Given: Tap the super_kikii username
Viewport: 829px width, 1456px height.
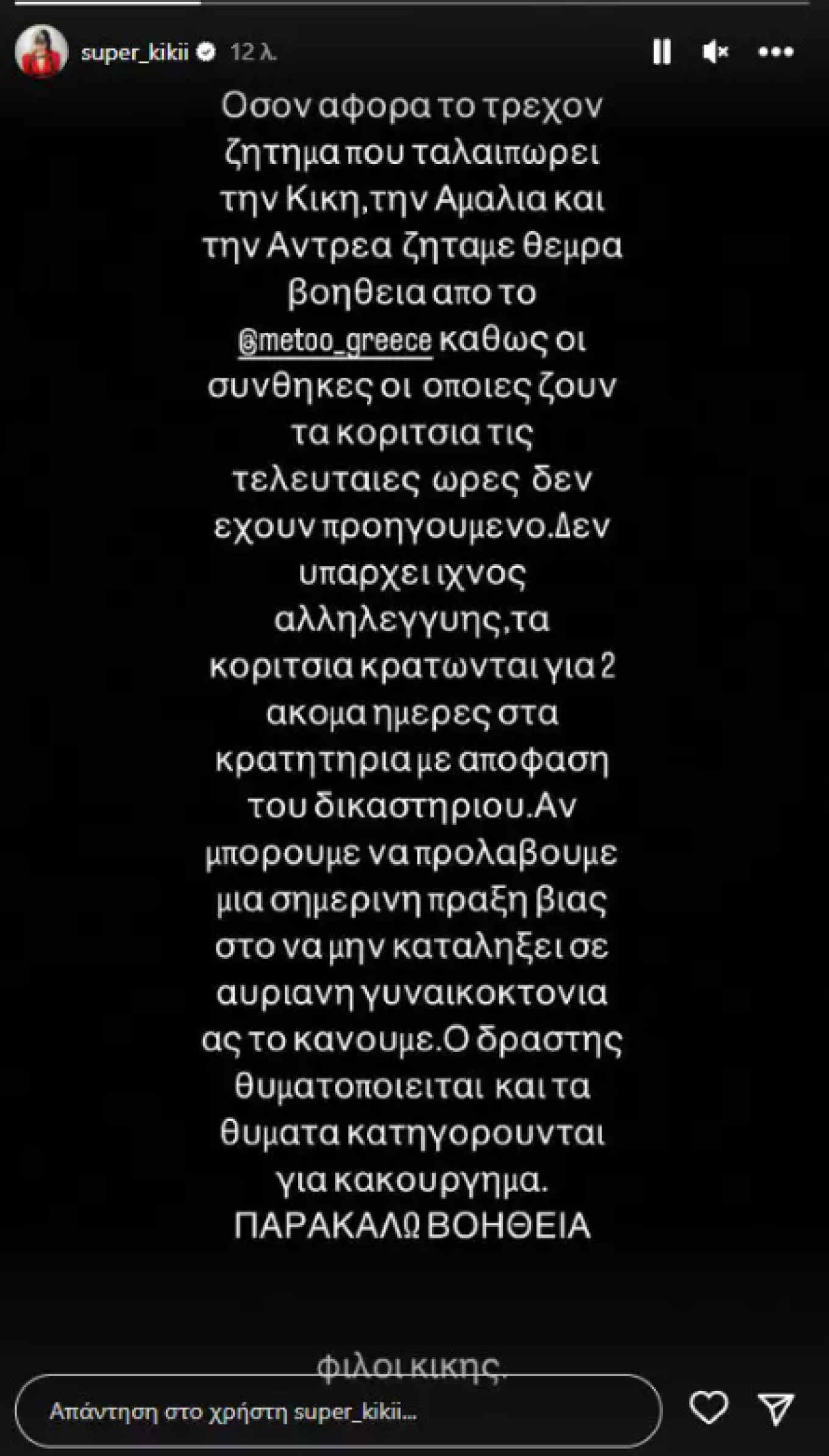Looking at the screenshot, I should coord(135,52).
